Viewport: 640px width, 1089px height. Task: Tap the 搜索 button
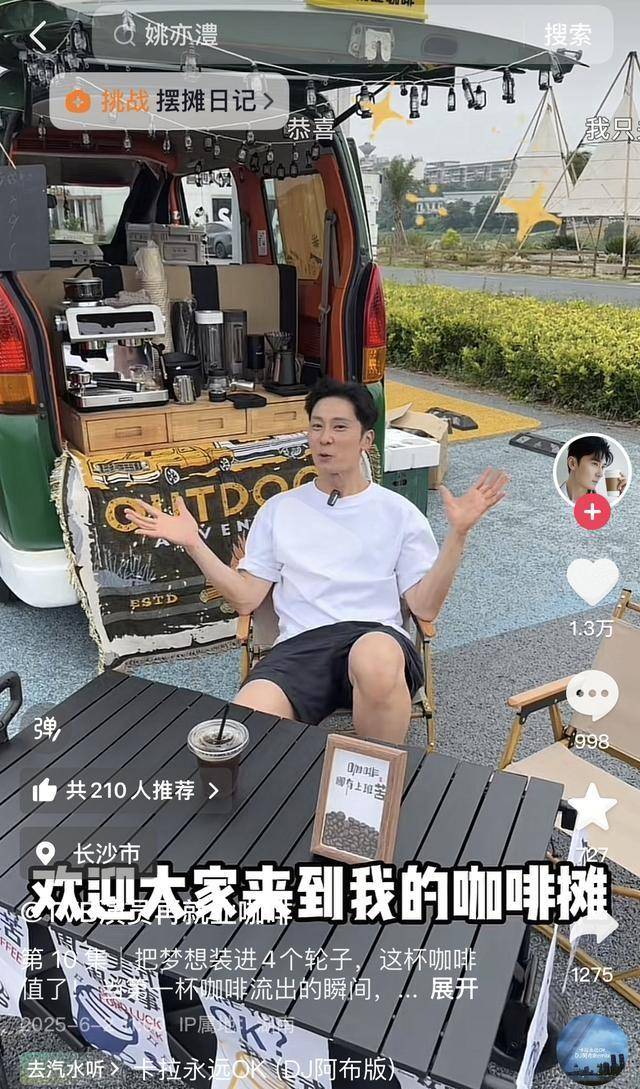(568, 36)
